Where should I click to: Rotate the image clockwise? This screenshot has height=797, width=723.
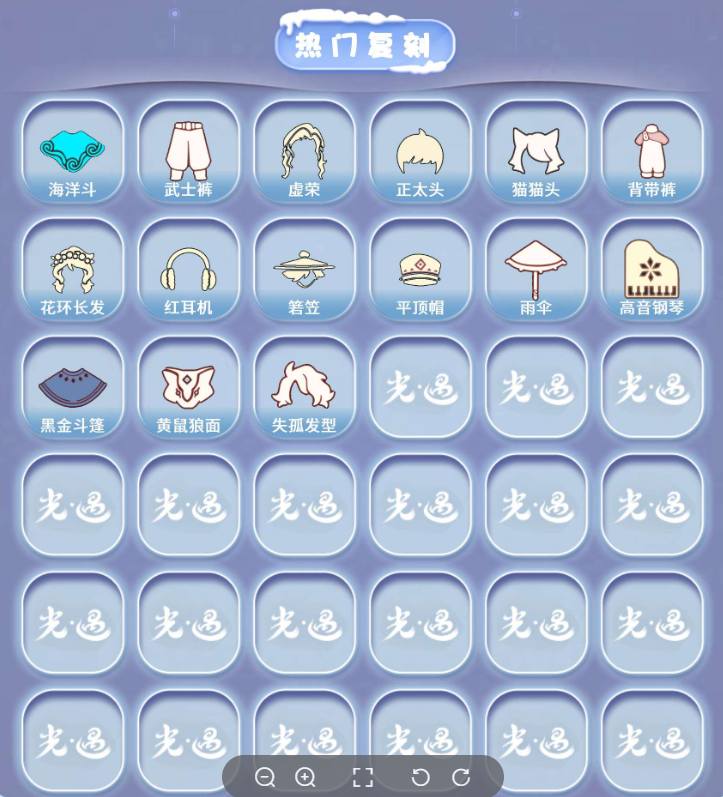click(461, 777)
